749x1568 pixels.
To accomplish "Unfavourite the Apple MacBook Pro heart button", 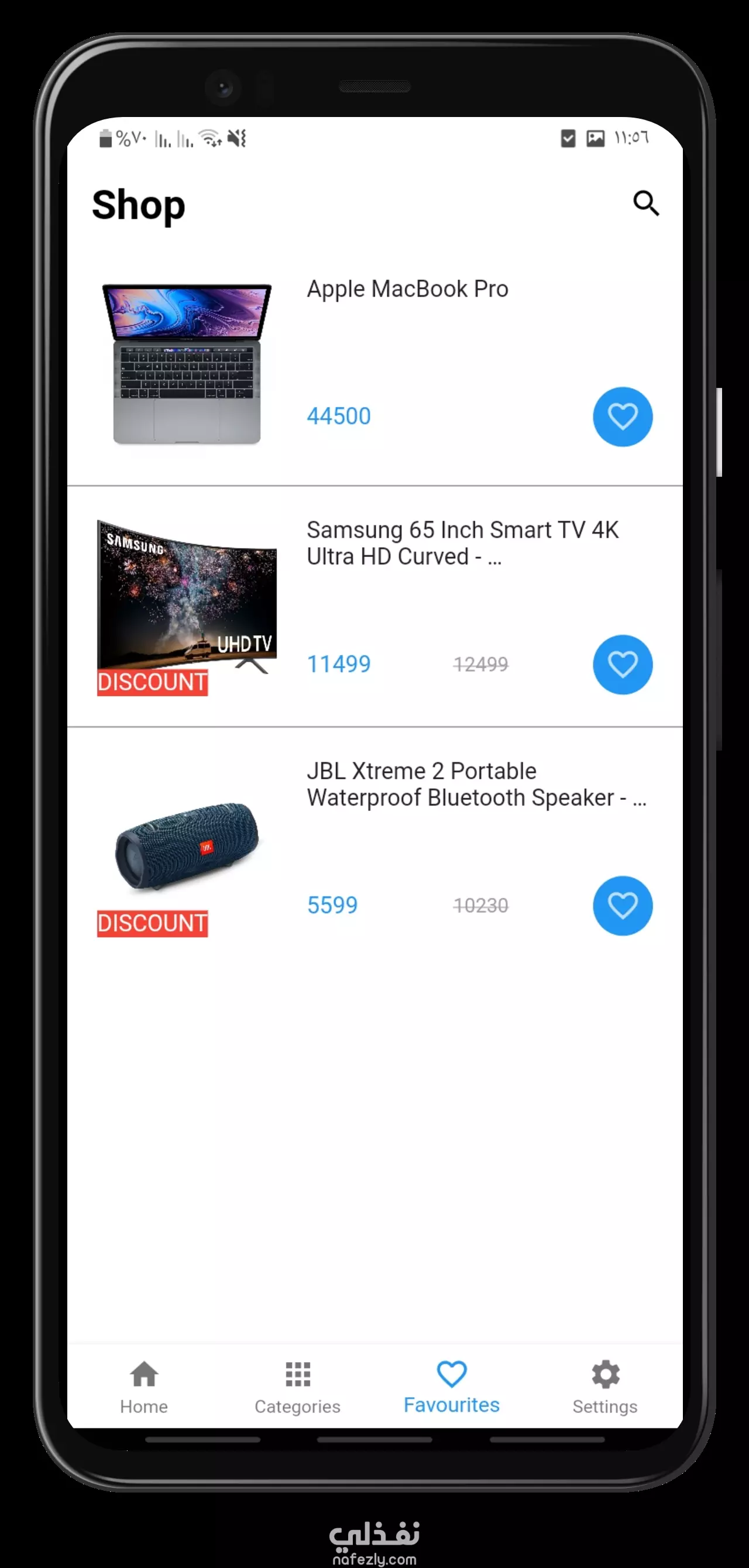I will (623, 417).
